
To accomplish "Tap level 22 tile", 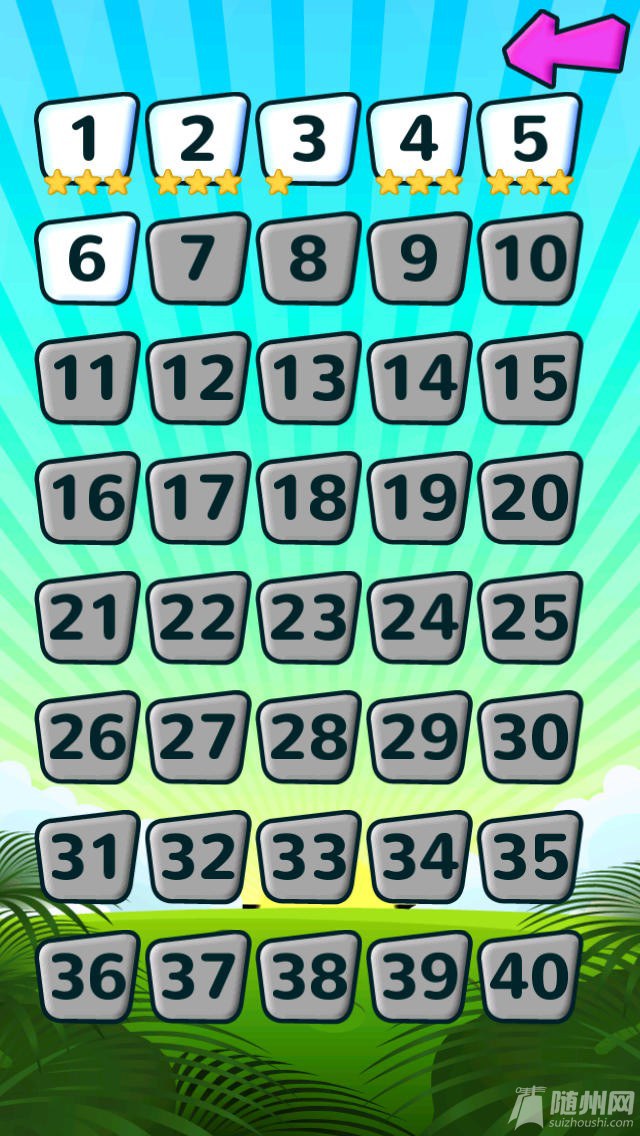I will pos(198,617).
